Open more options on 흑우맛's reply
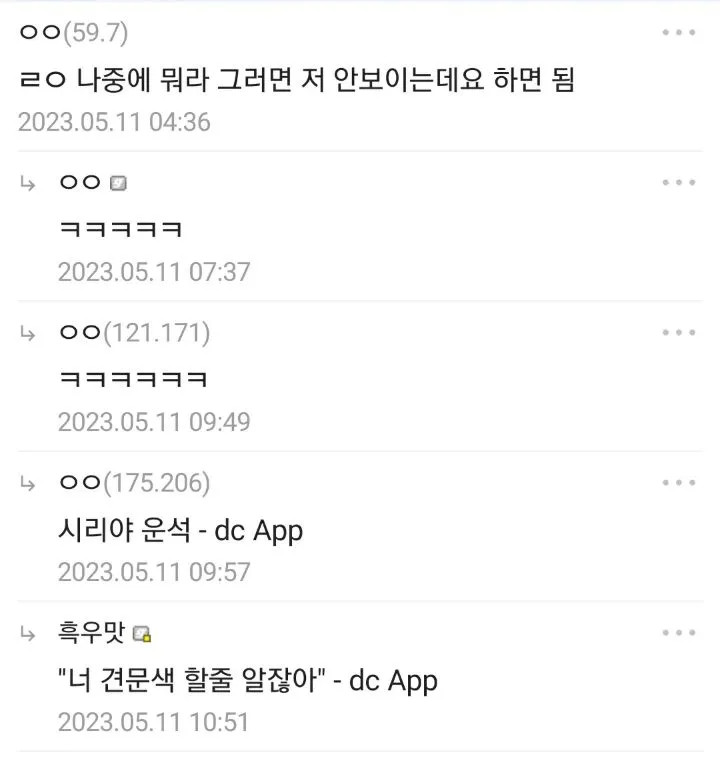The width and height of the screenshot is (720, 759). [x=679, y=633]
